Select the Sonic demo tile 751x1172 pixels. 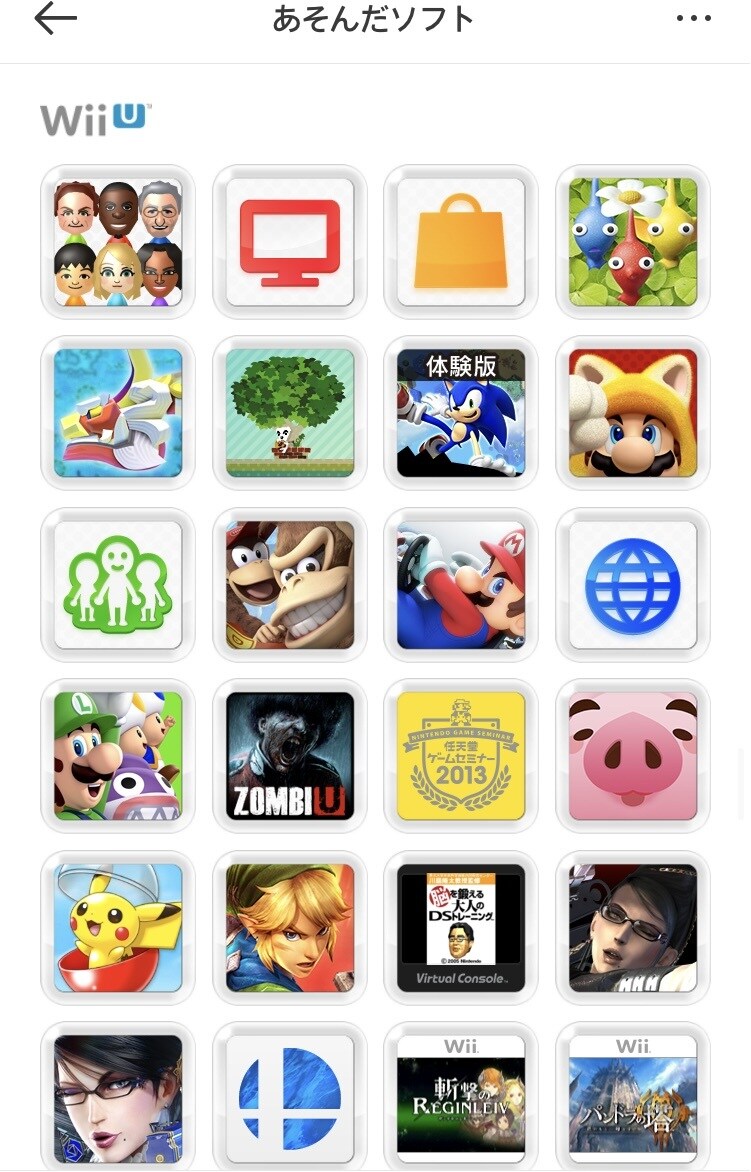click(x=461, y=413)
